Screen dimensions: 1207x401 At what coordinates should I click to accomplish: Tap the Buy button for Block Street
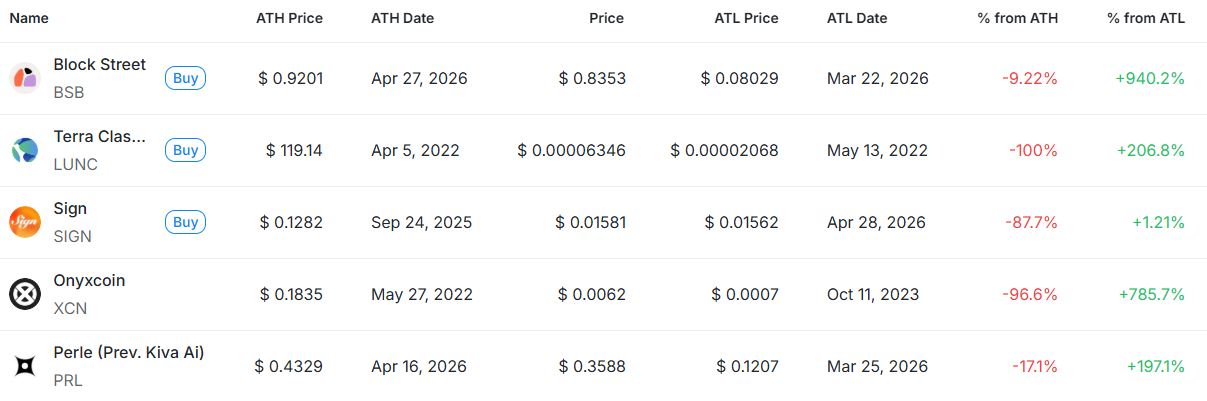pyautogui.click(x=185, y=78)
